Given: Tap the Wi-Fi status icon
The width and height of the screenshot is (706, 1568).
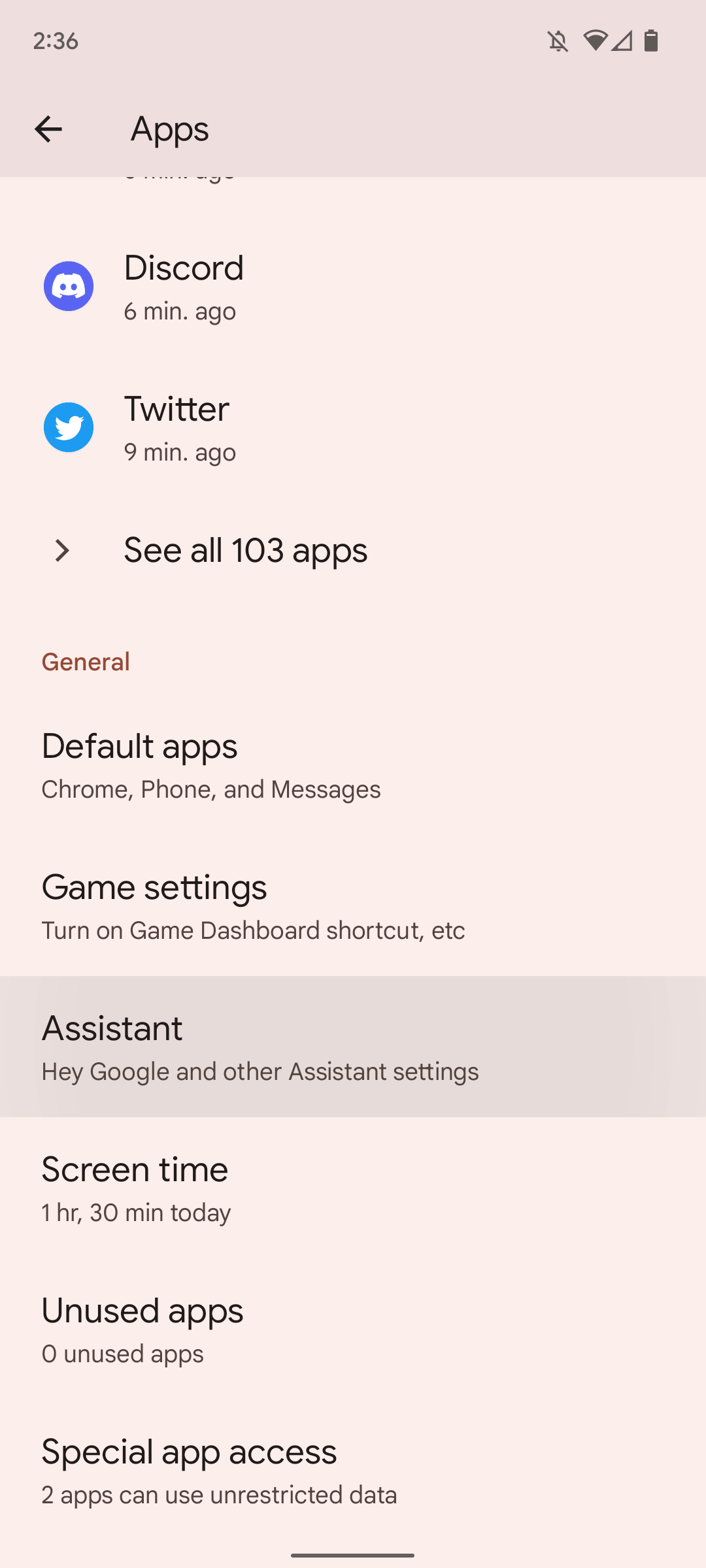Looking at the screenshot, I should pyautogui.click(x=596, y=41).
